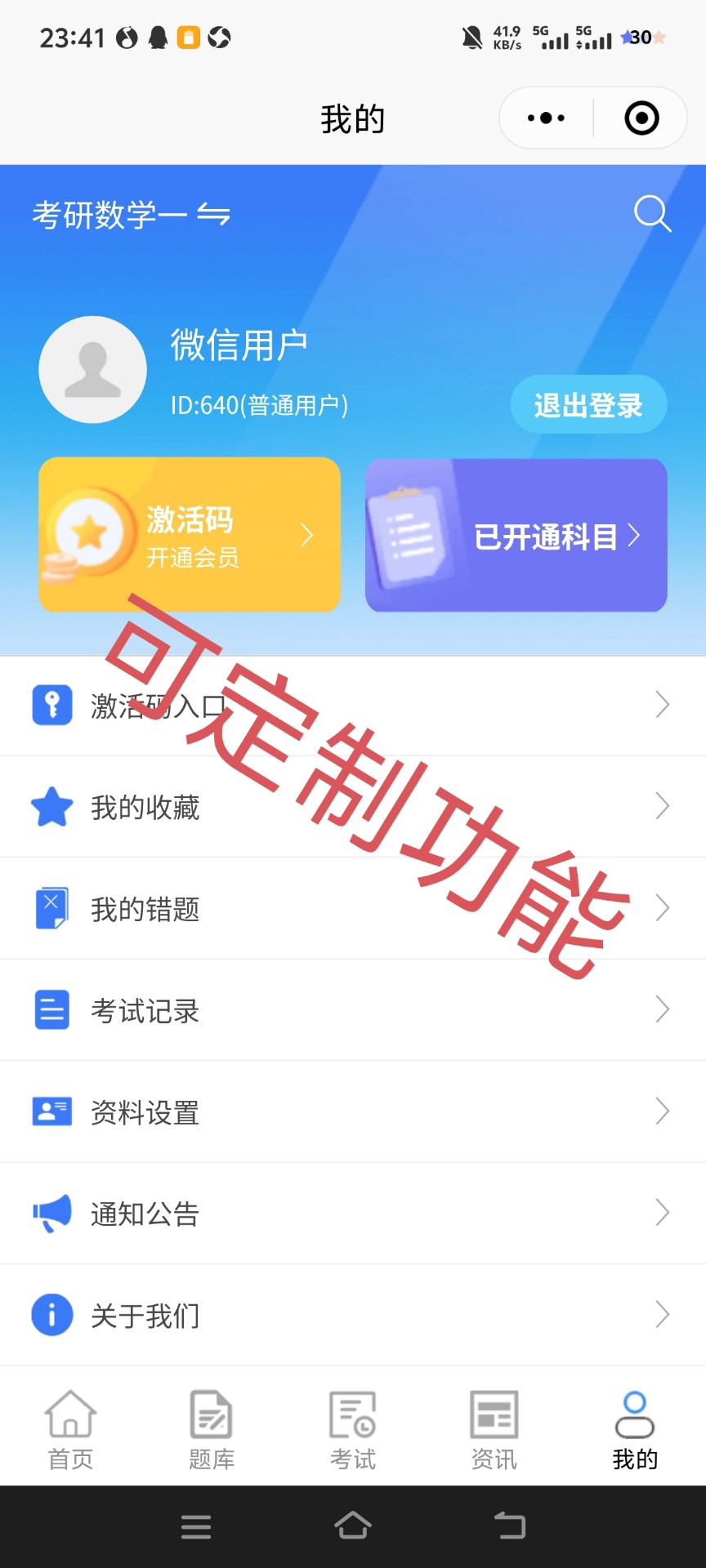Switch to the 题库 tab

[212, 1429]
